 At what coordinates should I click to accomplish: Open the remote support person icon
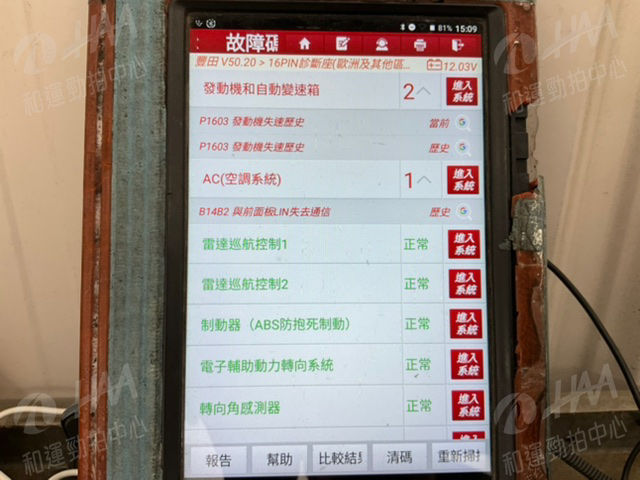point(381,44)
